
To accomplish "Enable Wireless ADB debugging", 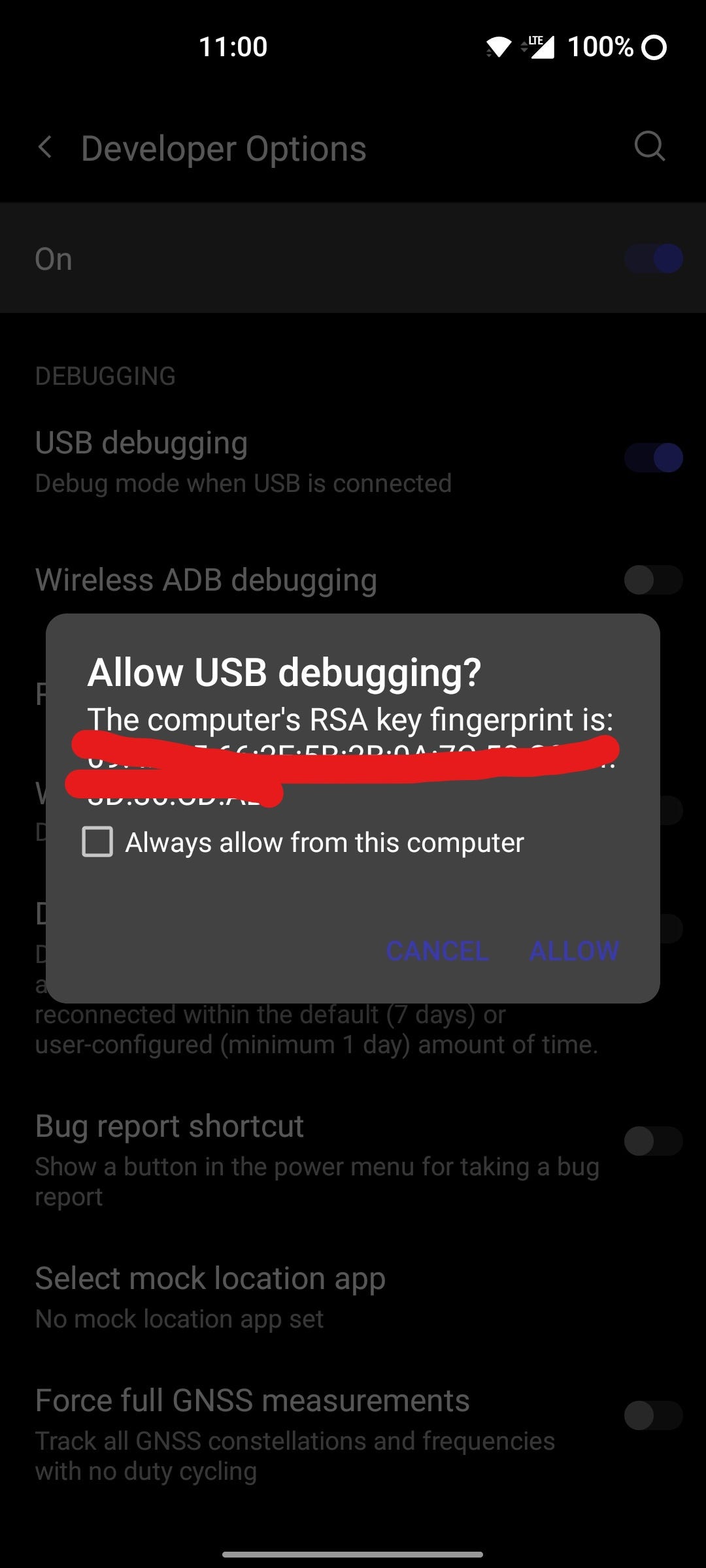I will (x=653, y=580).
